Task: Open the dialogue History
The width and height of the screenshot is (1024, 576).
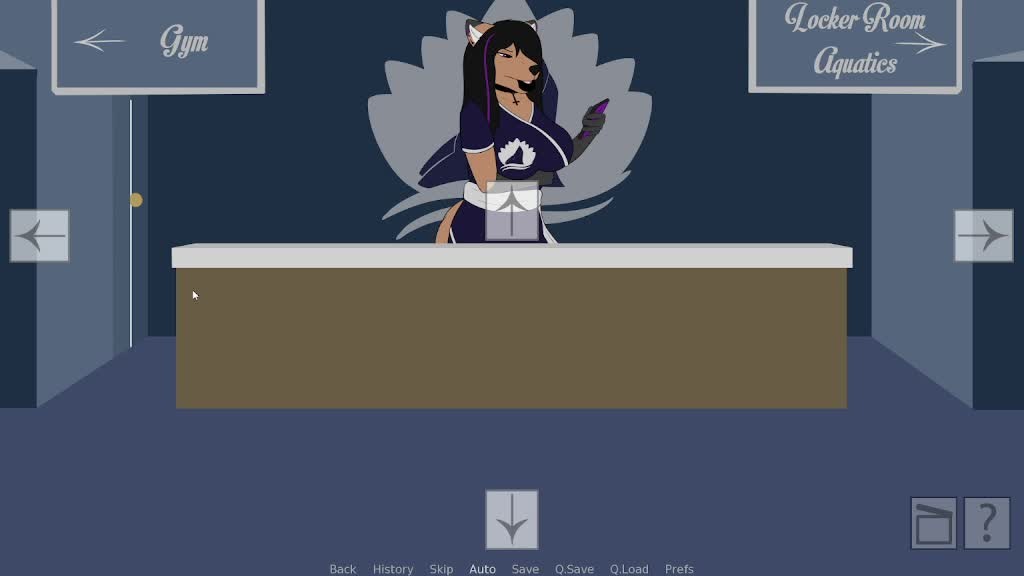Action: [393, 568]
